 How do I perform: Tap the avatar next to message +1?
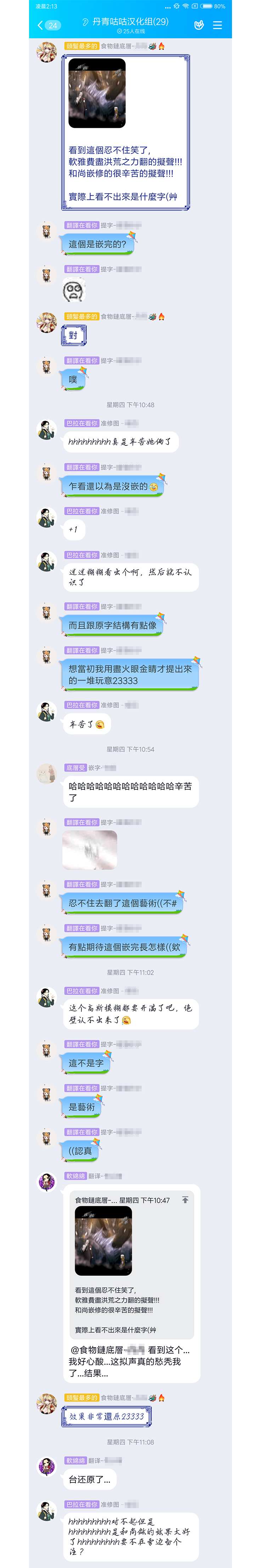47,518
